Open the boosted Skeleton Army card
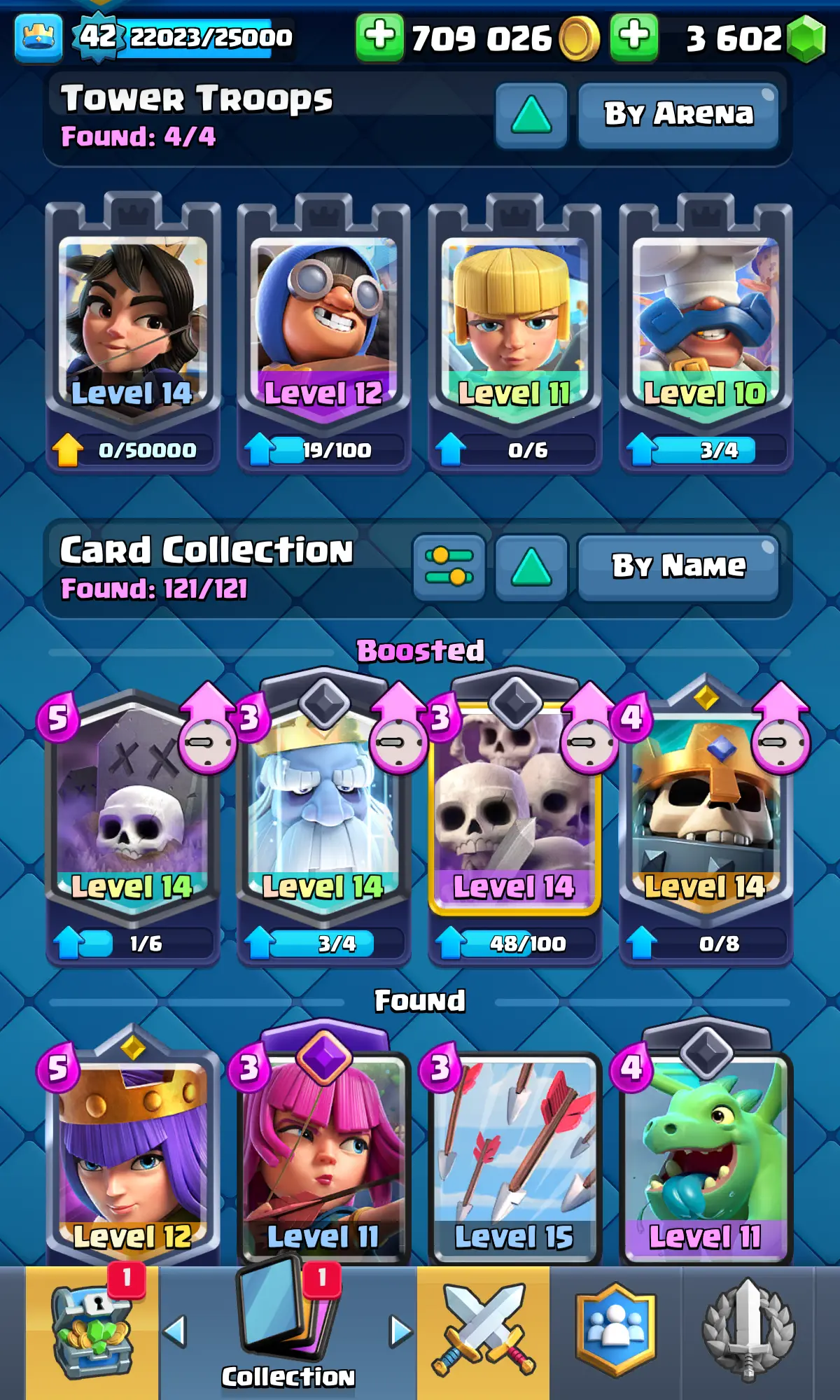This screenshot has width=840, height=1400. point(514,812)
